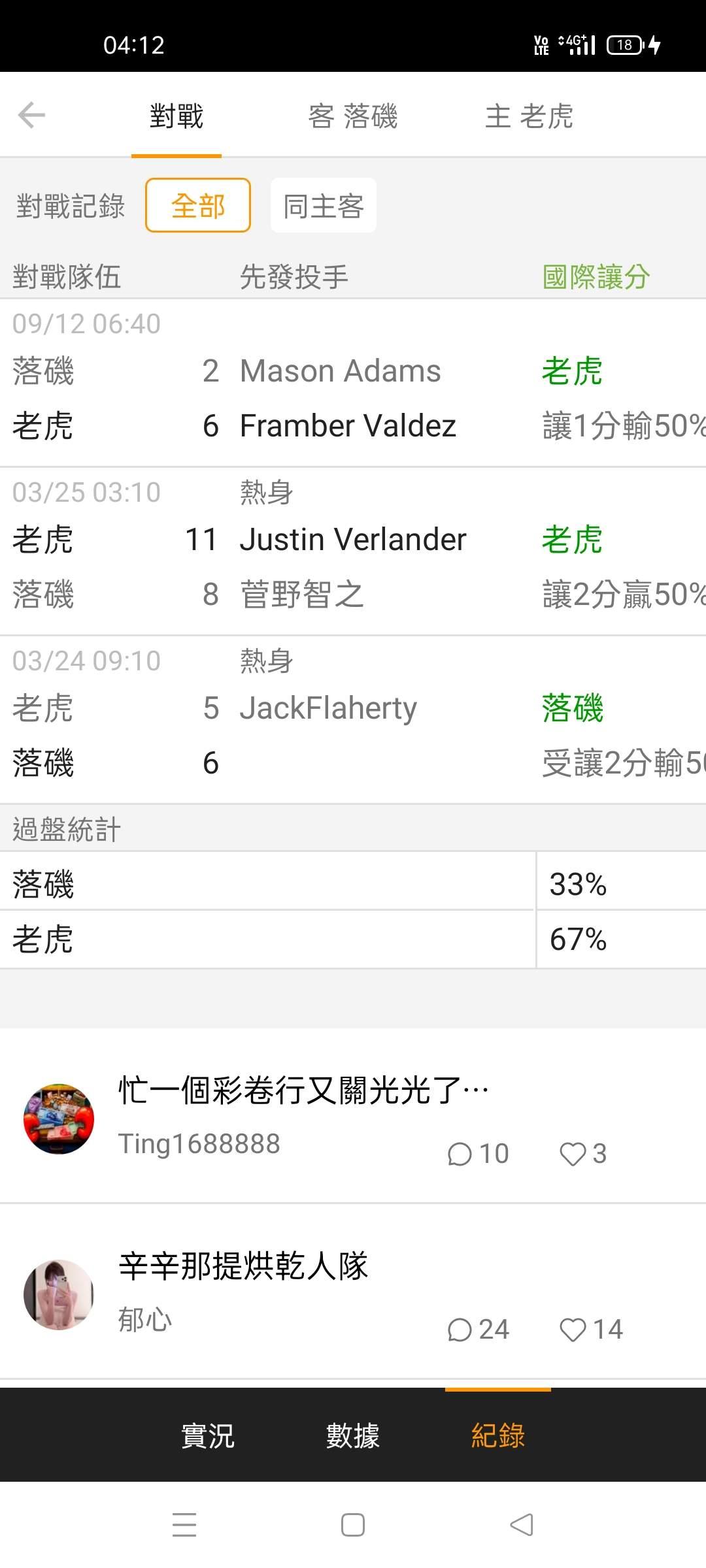The image size is (706, 1568).
Task: Select the 紀錄 bottom tab
Action: pyautogui.click(x=498, y=1435)
